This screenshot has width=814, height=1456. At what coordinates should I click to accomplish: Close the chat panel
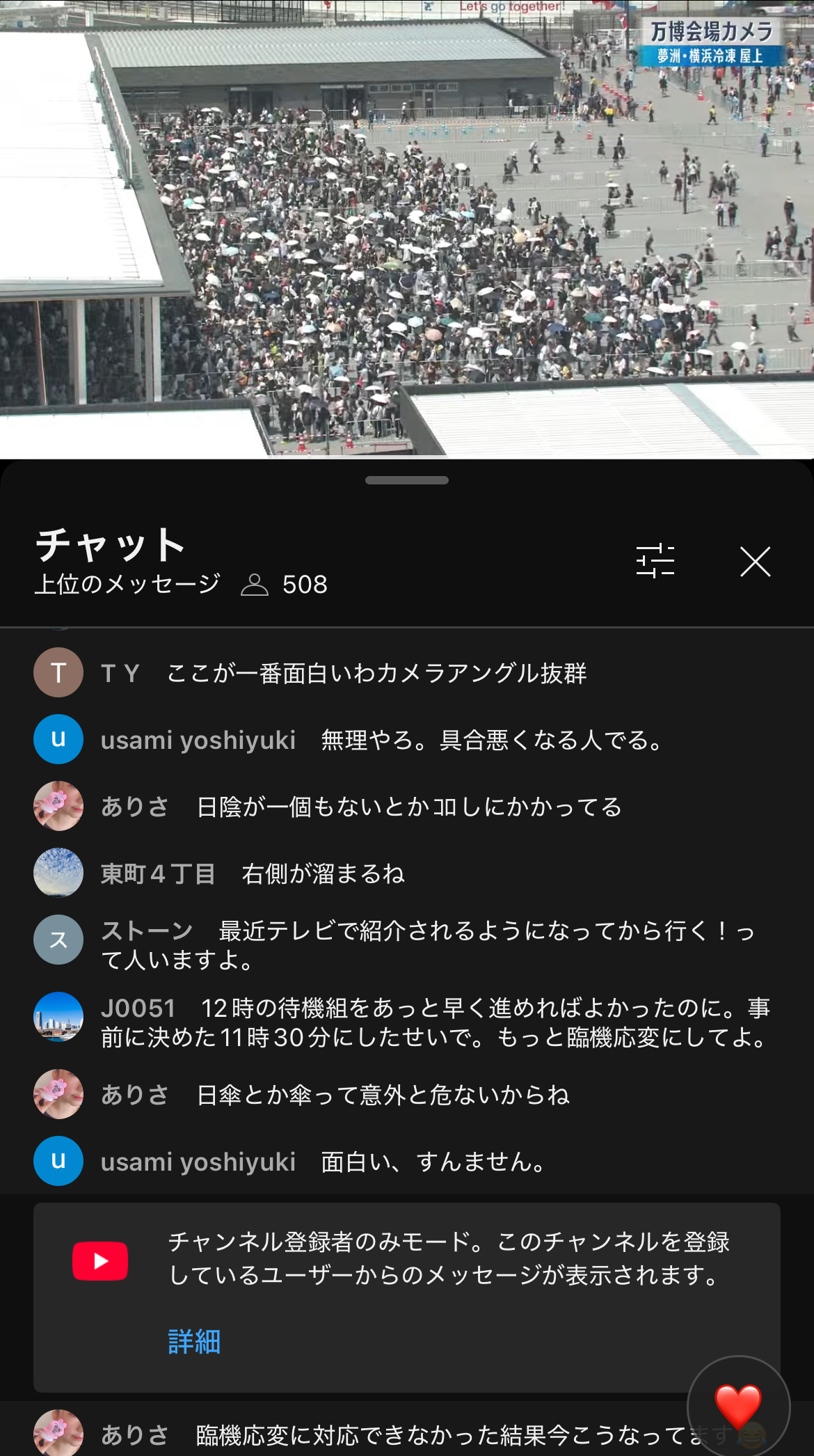(755, 561)
